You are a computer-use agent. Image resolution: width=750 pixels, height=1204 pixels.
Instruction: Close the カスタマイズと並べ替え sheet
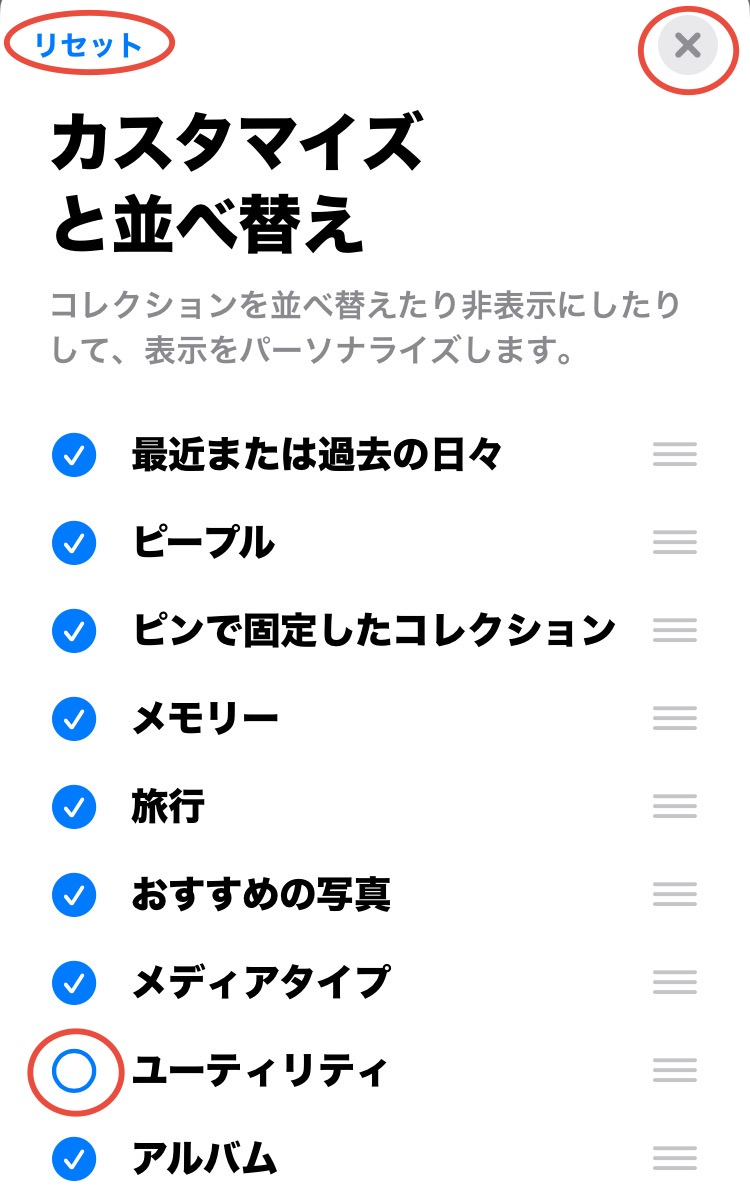click(x=687, y=45)
